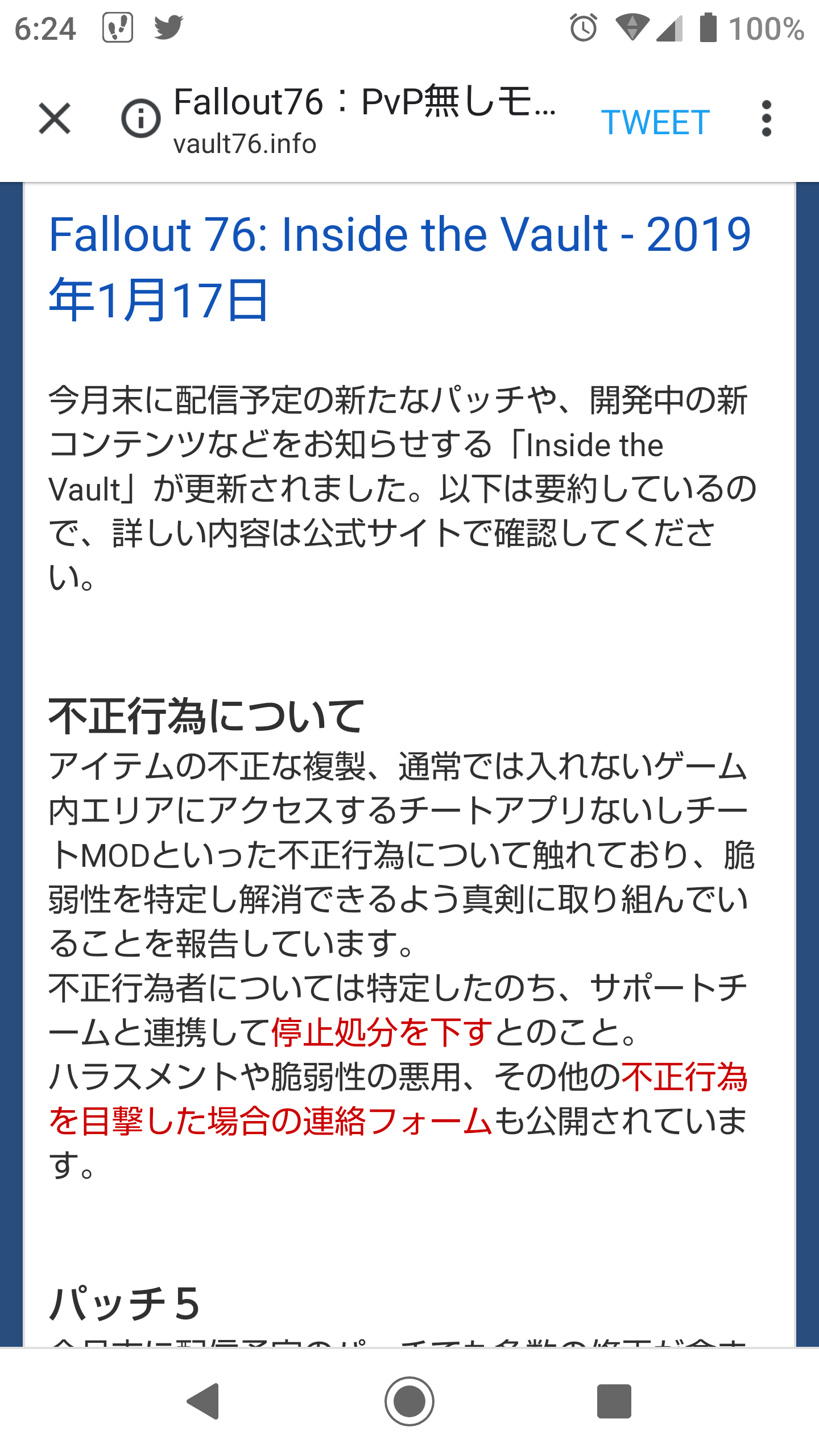View site info for vault76.info
Viewport: 819px width, 1456px height.
(141, 119)
